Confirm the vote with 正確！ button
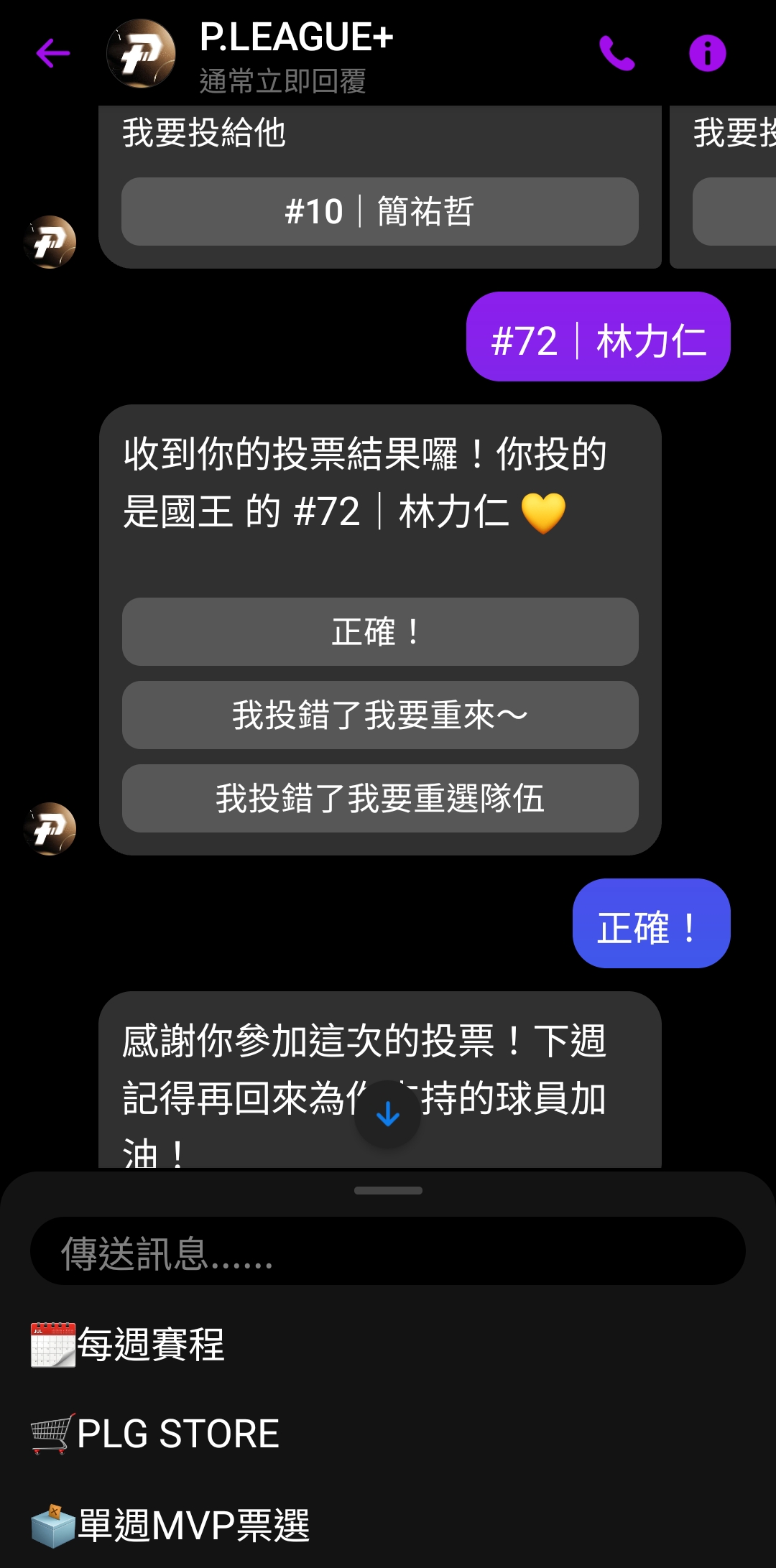The height and width of the screenshot is (1568, 776). (379, 632)
